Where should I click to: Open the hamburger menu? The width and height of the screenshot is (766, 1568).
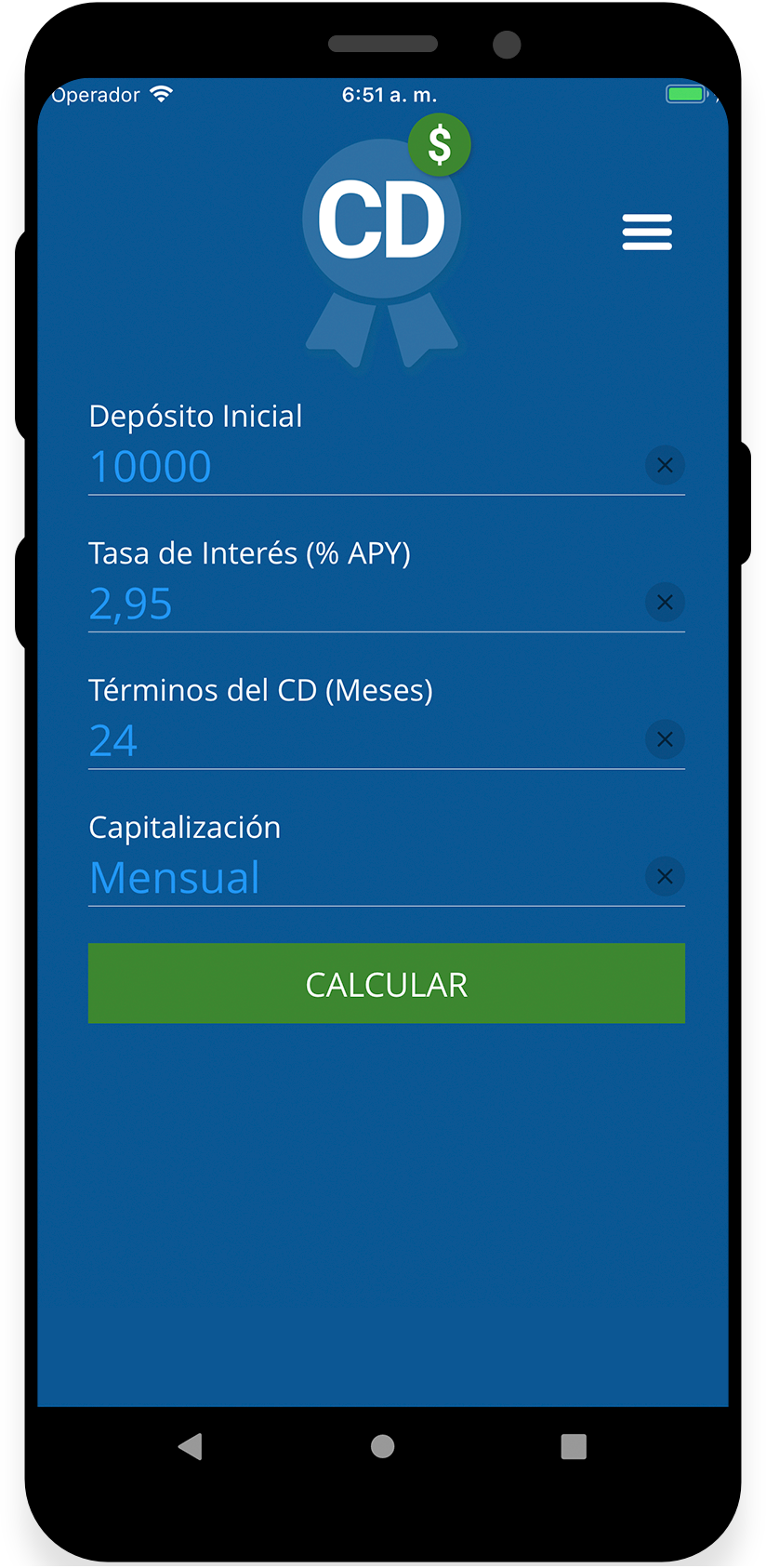coord(647,232)
